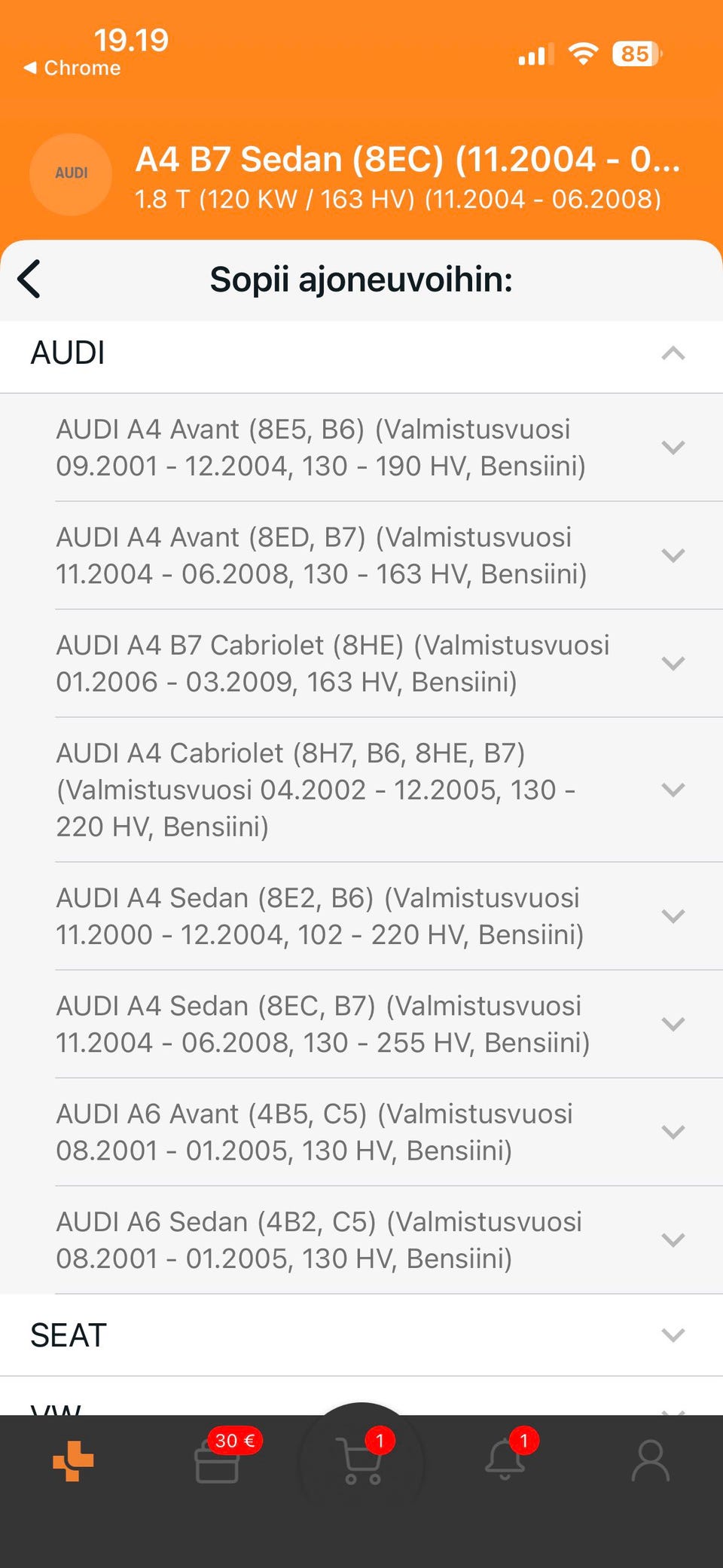Screen dimensions: 723x1568
Task: Expand AUDI A4 Cabriolet (8H7, B6, 8HE, B7)
Action: click(x=673, y=790)
